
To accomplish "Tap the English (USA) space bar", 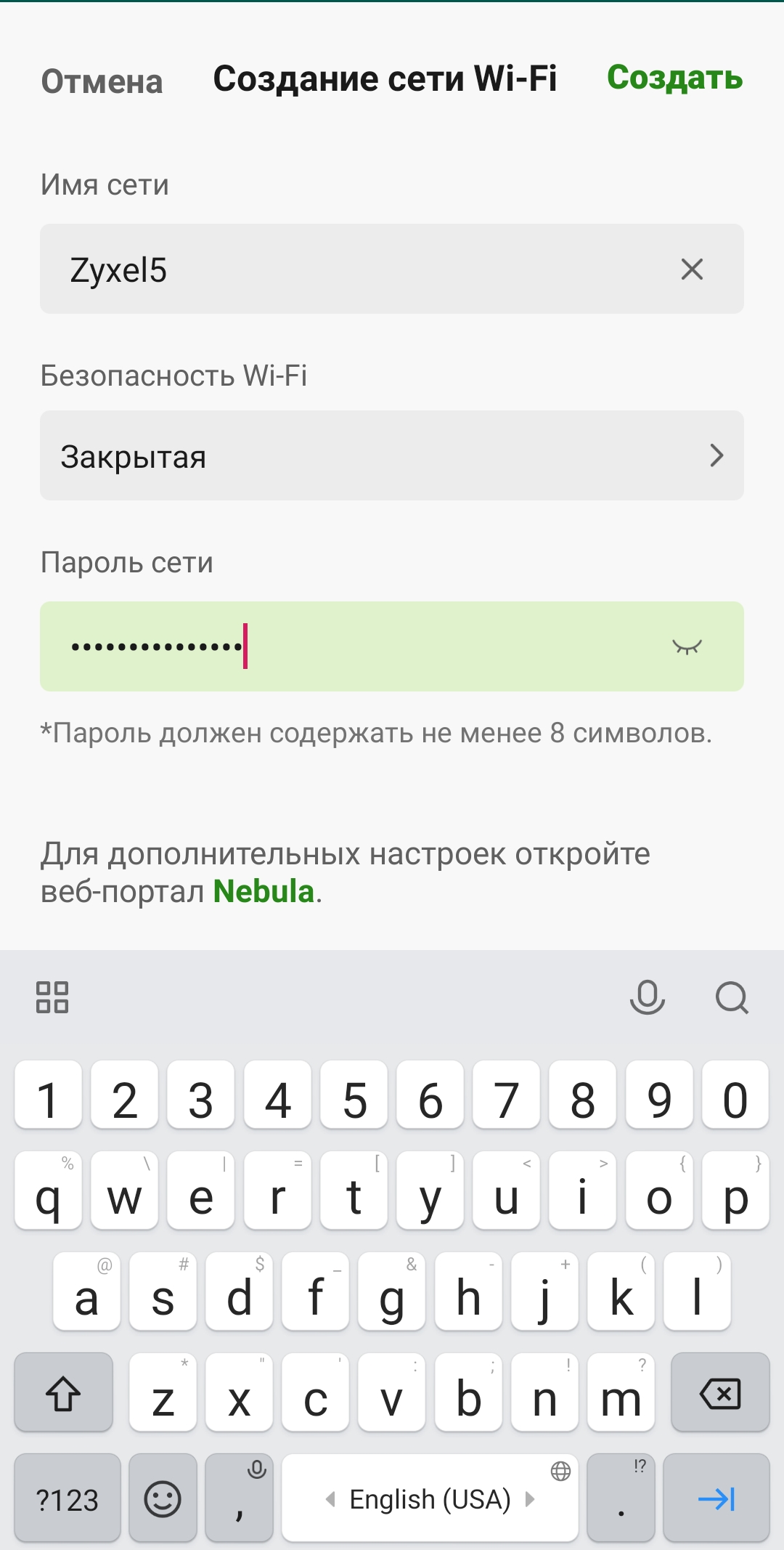I will click(430, 1499).
